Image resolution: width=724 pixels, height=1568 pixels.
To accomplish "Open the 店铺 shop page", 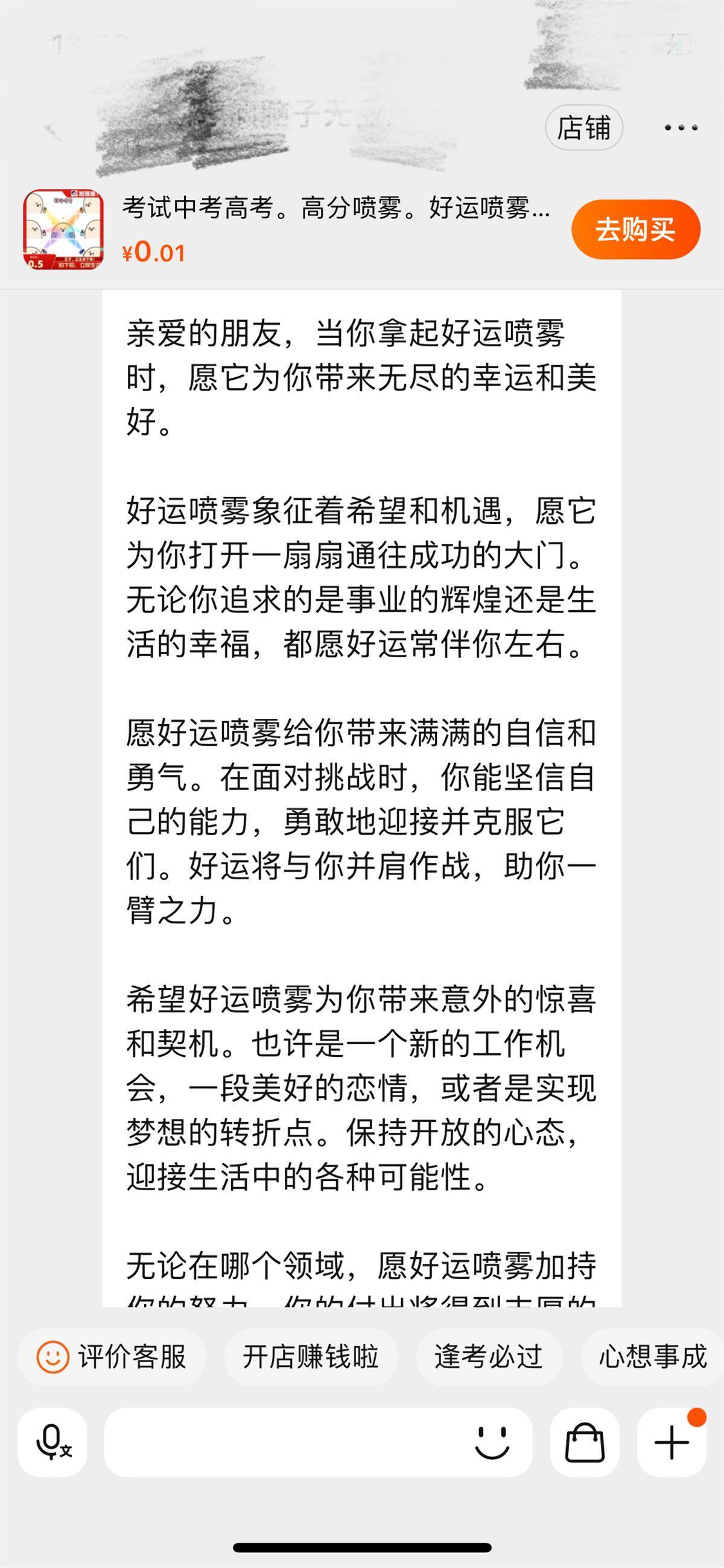I will pyautogui.click(x=583, y=129).
